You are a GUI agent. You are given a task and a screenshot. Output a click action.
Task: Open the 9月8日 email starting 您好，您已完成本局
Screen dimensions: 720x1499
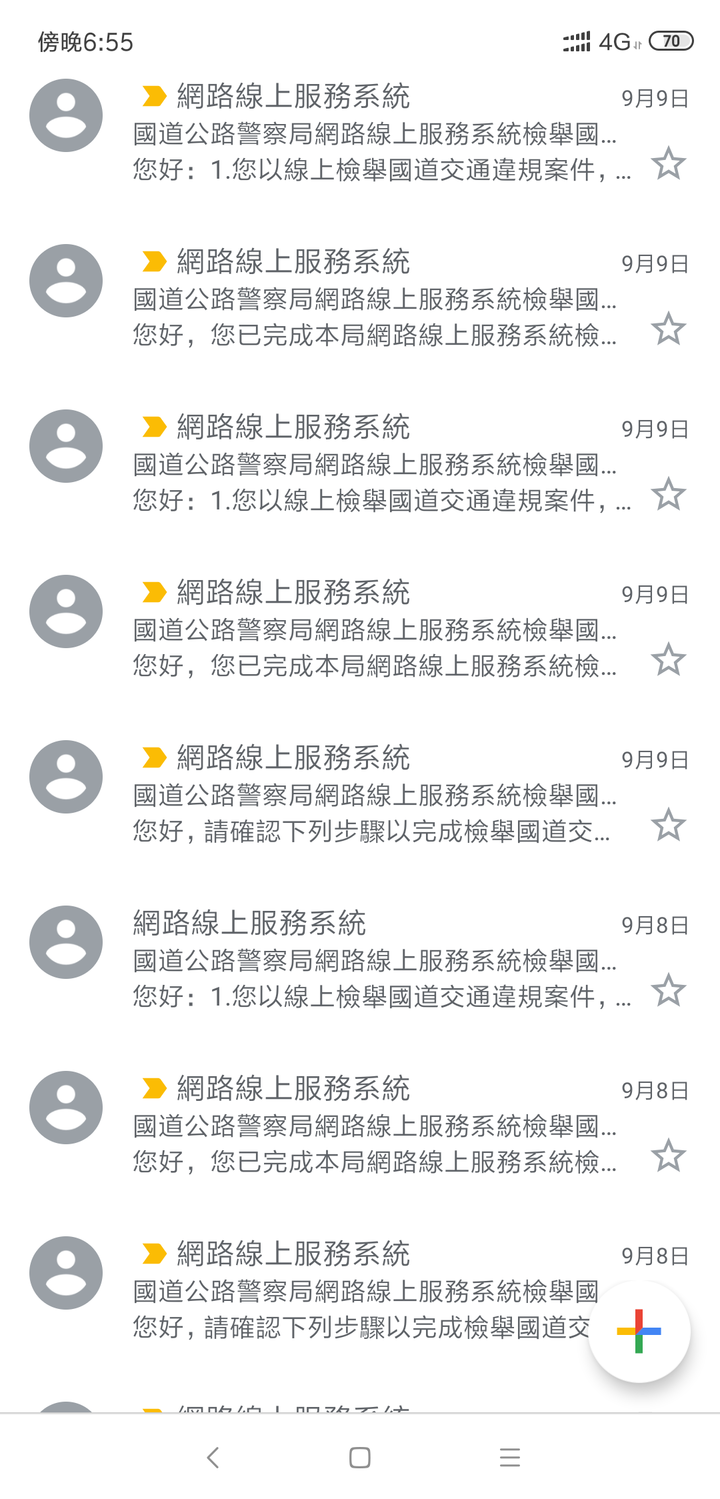[x=360, y=1125]
